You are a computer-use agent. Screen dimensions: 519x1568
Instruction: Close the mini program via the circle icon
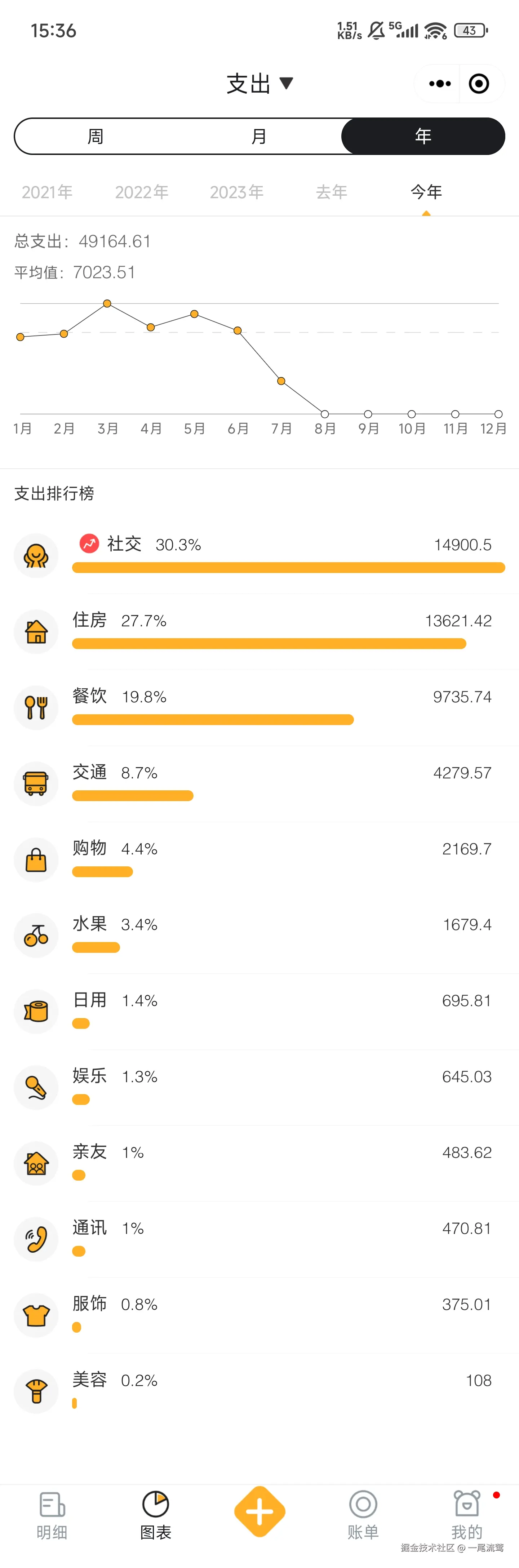(479, 84)
